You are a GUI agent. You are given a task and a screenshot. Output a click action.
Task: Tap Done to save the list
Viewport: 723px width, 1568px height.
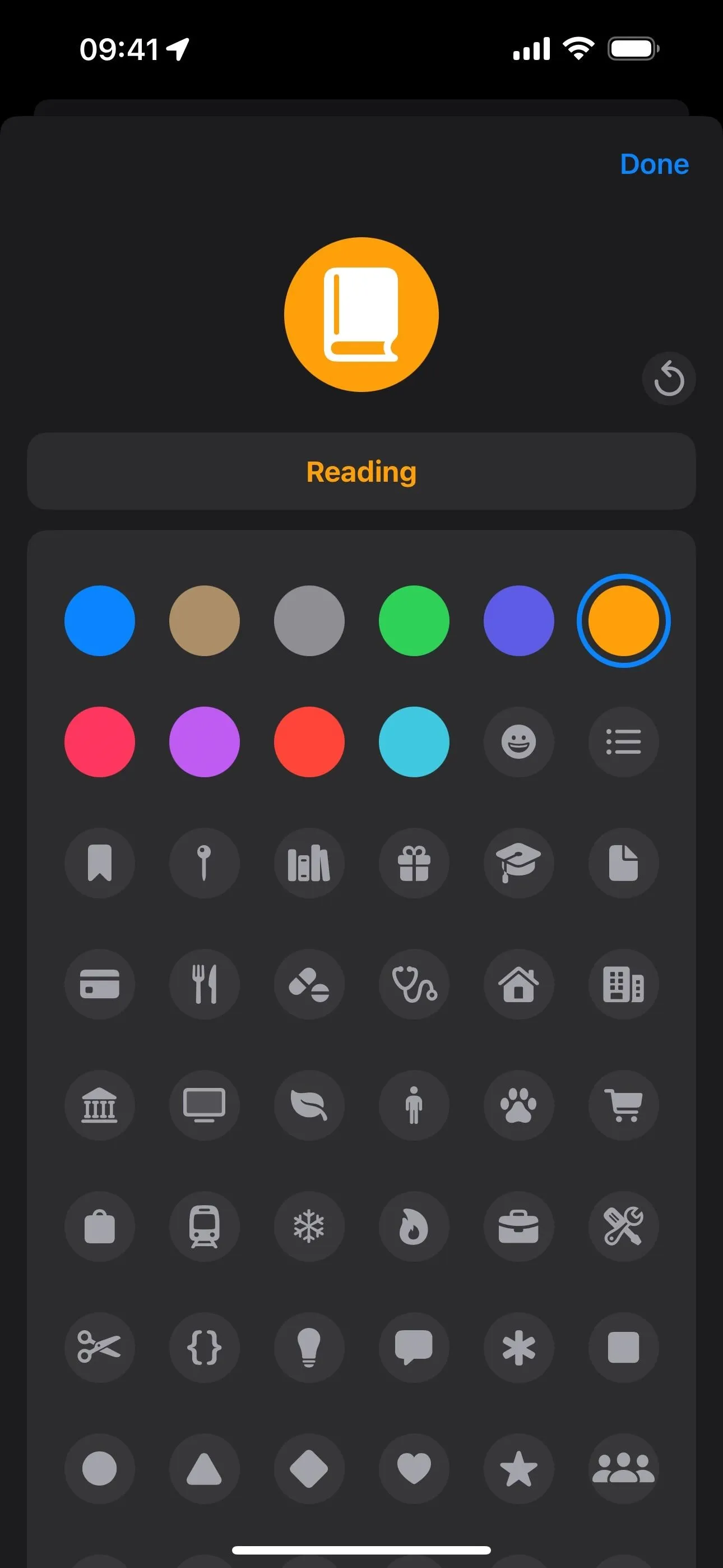(x=654, y=164)
